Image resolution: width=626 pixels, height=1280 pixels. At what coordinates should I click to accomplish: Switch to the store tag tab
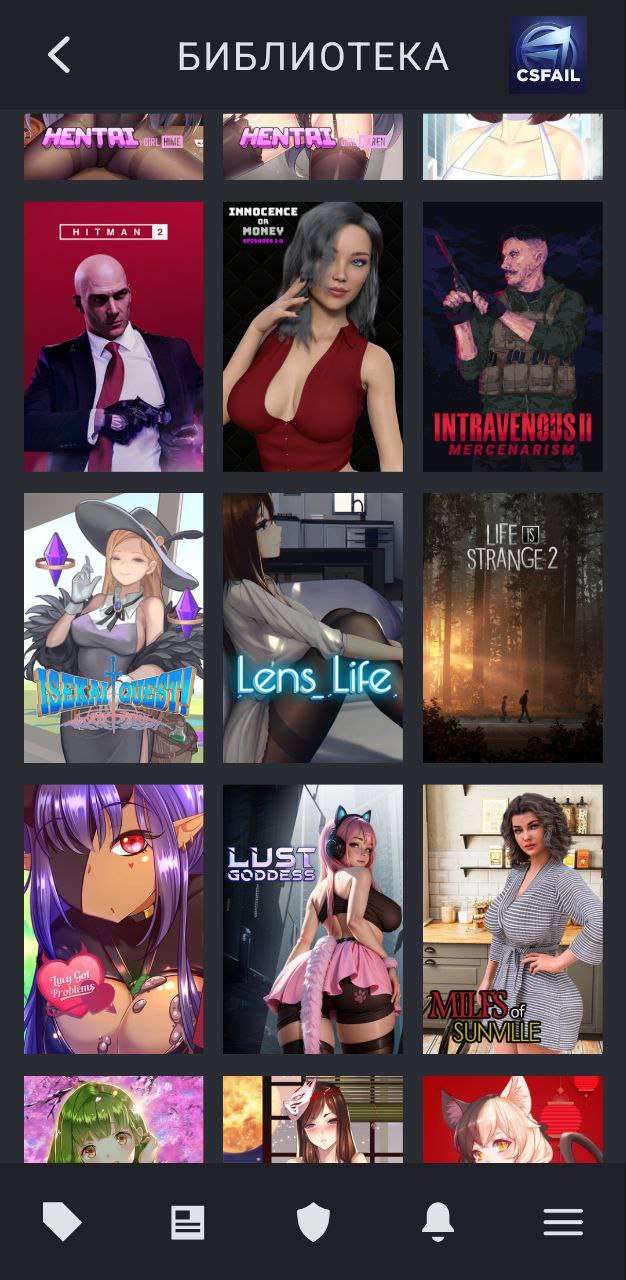pos(62,1222)
